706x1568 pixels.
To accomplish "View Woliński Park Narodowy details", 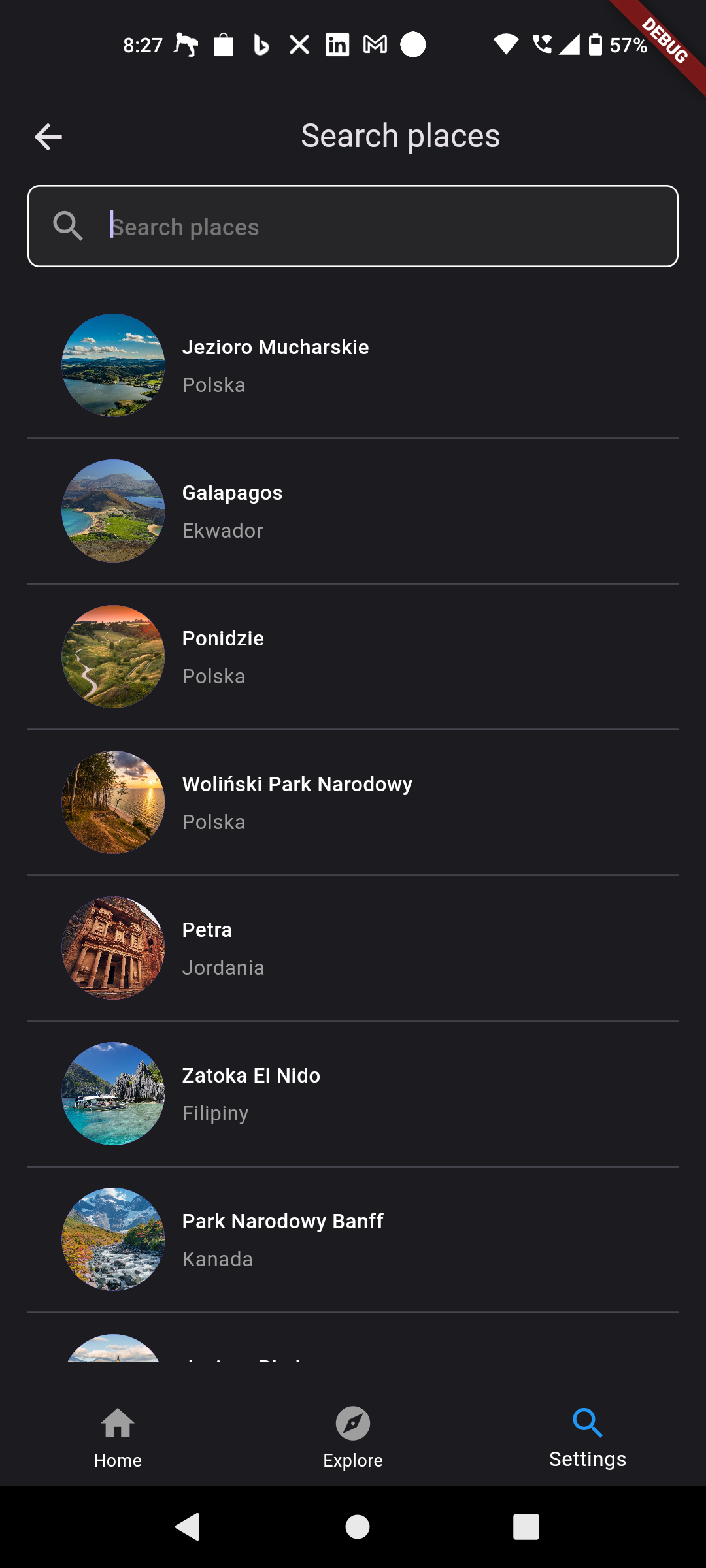I will point(353,802).
